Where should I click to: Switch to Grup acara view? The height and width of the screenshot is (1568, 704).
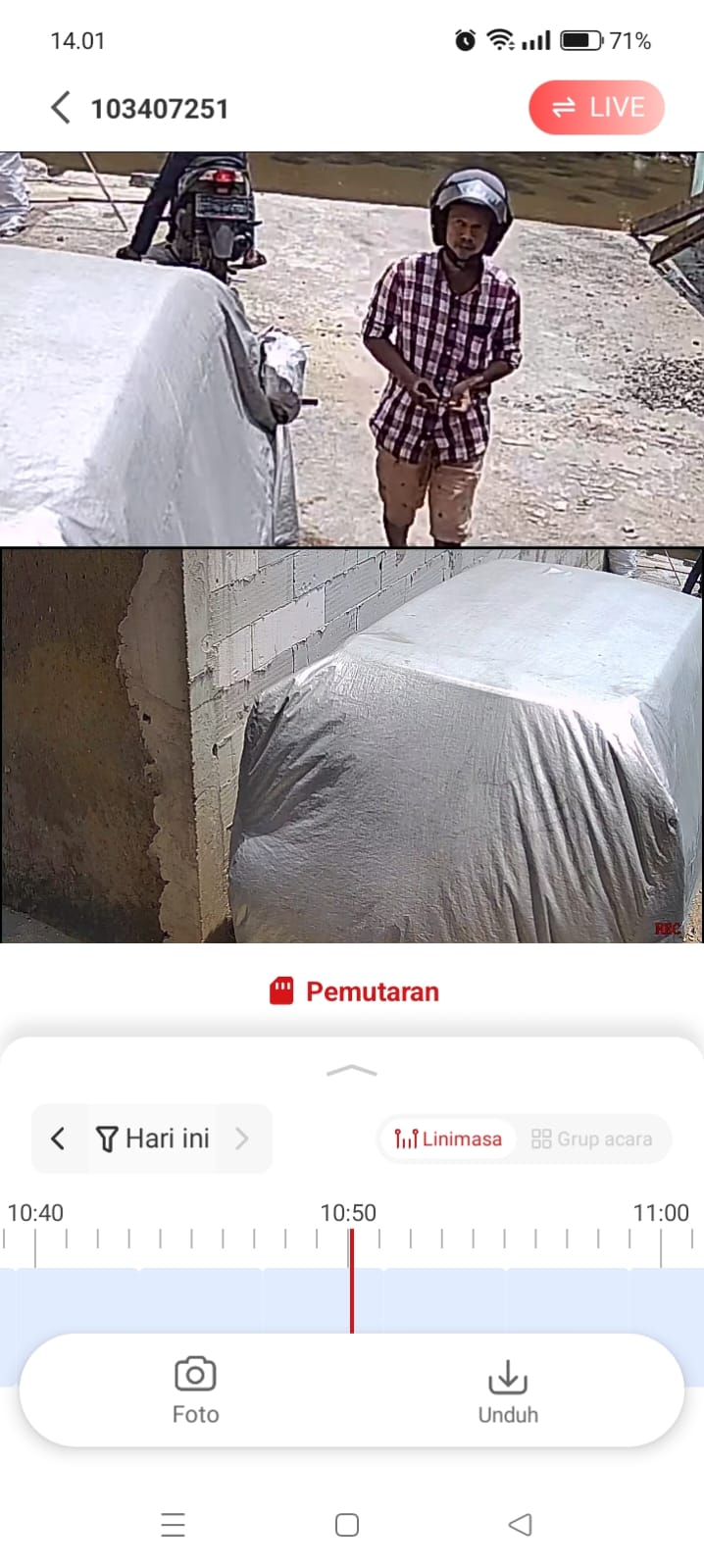pos(591,1138)
